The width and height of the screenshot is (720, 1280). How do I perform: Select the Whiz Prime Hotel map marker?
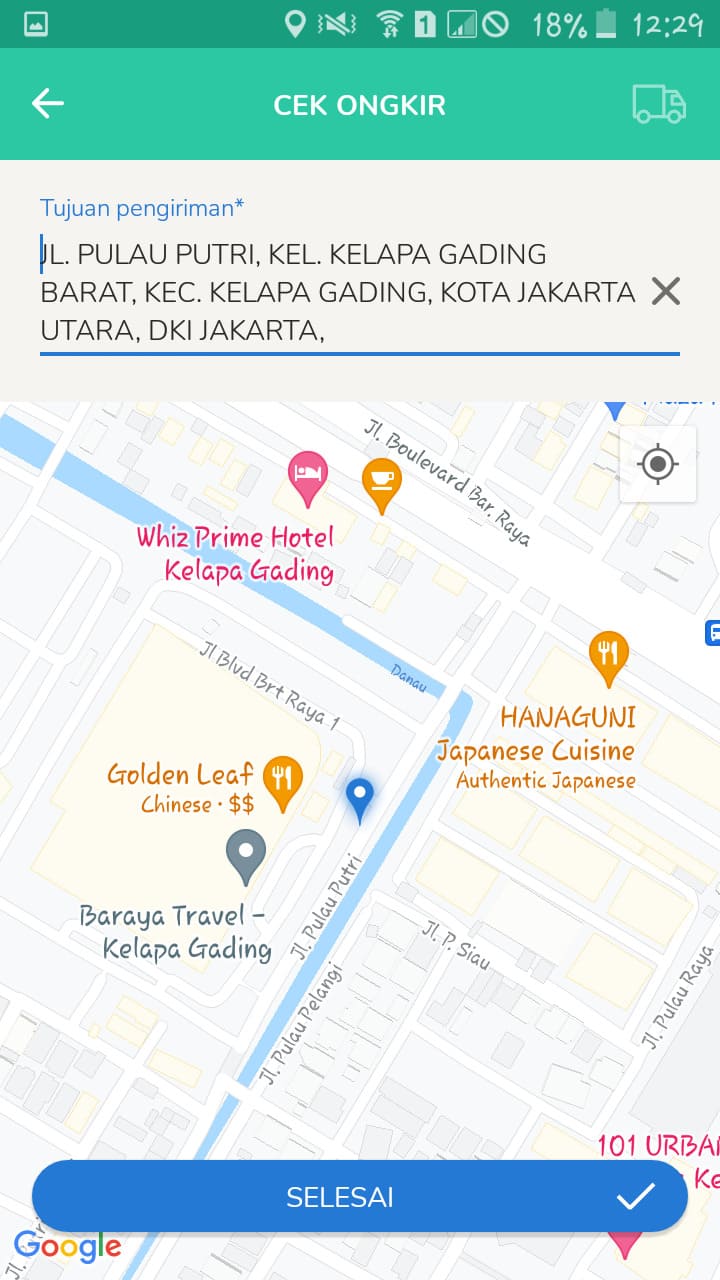pyautogui.click(x=308, y=477)
